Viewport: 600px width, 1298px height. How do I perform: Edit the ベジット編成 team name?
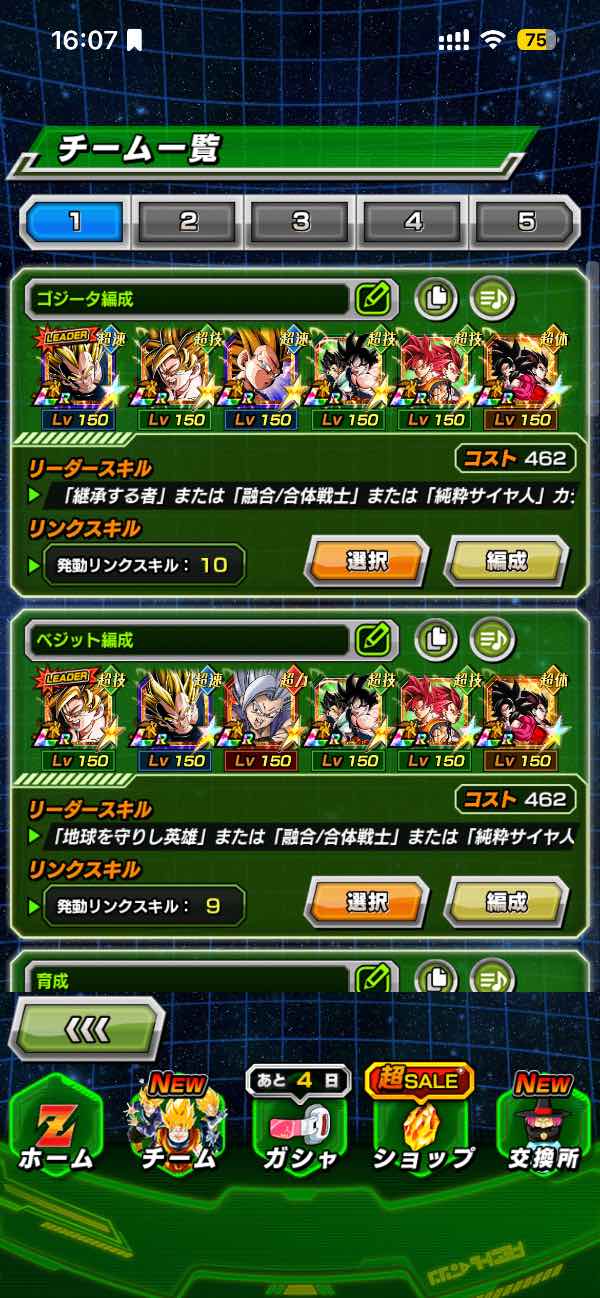tap(372, 638)
